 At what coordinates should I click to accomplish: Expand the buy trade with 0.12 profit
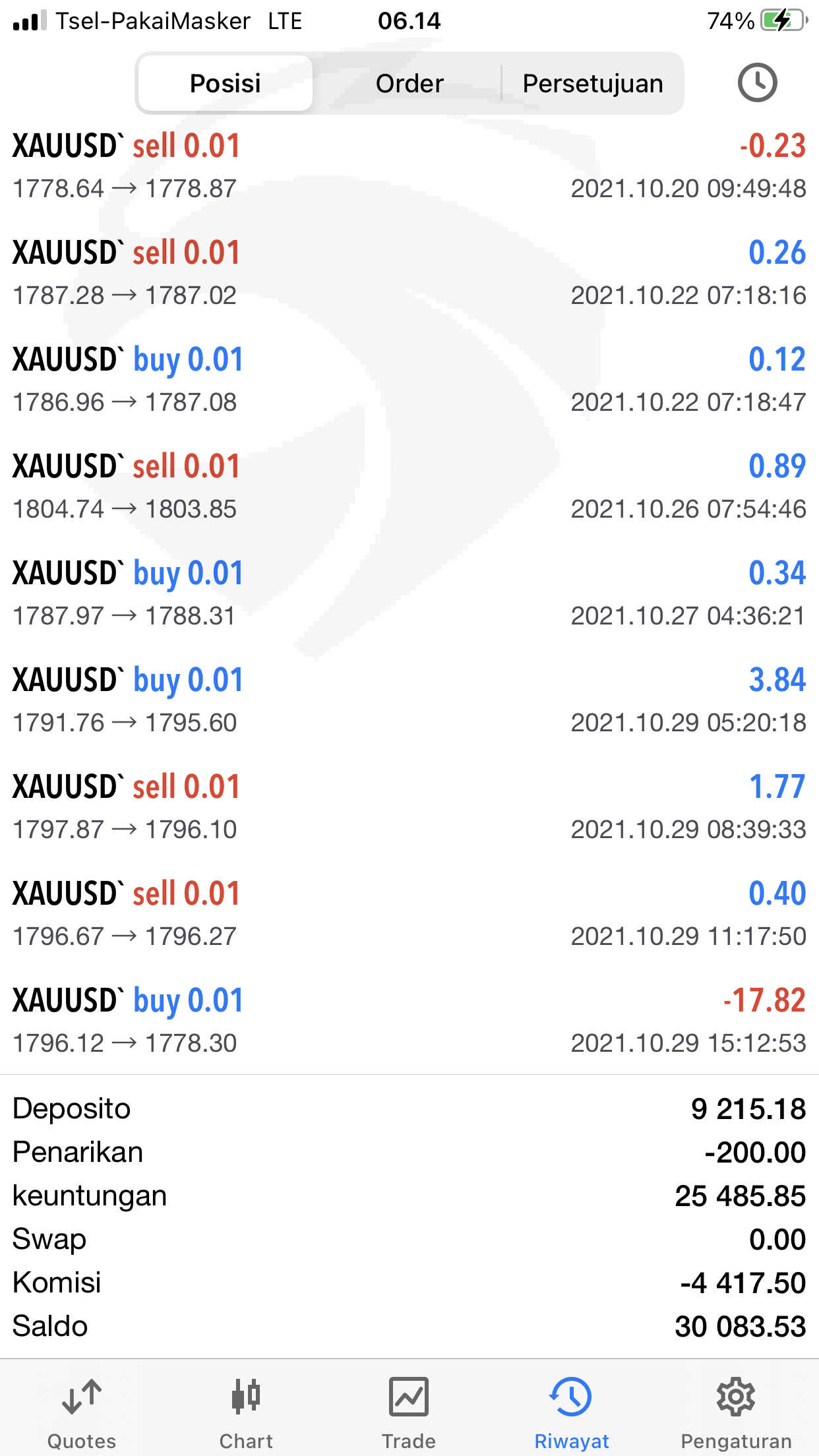click(409, 380)
